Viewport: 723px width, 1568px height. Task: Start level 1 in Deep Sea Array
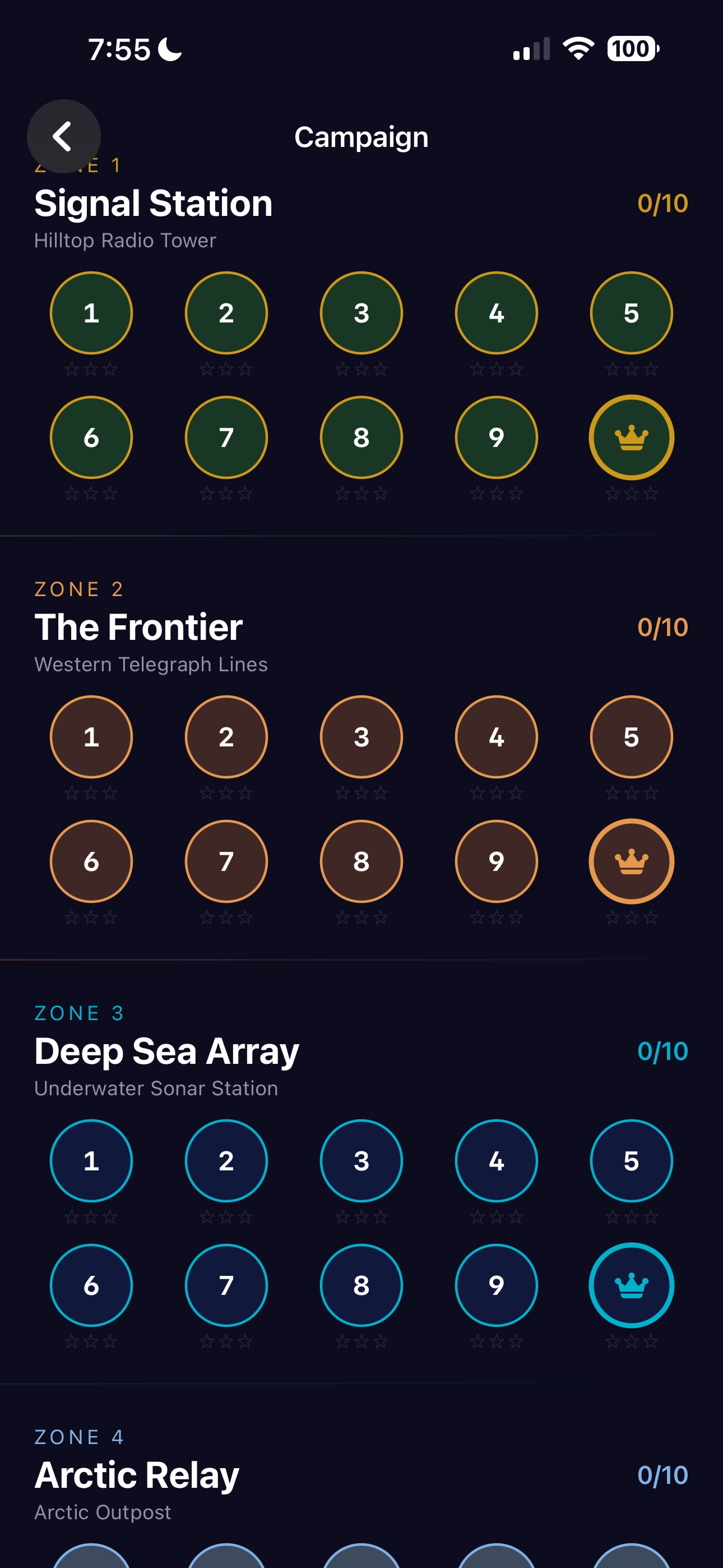[91, 1161]
